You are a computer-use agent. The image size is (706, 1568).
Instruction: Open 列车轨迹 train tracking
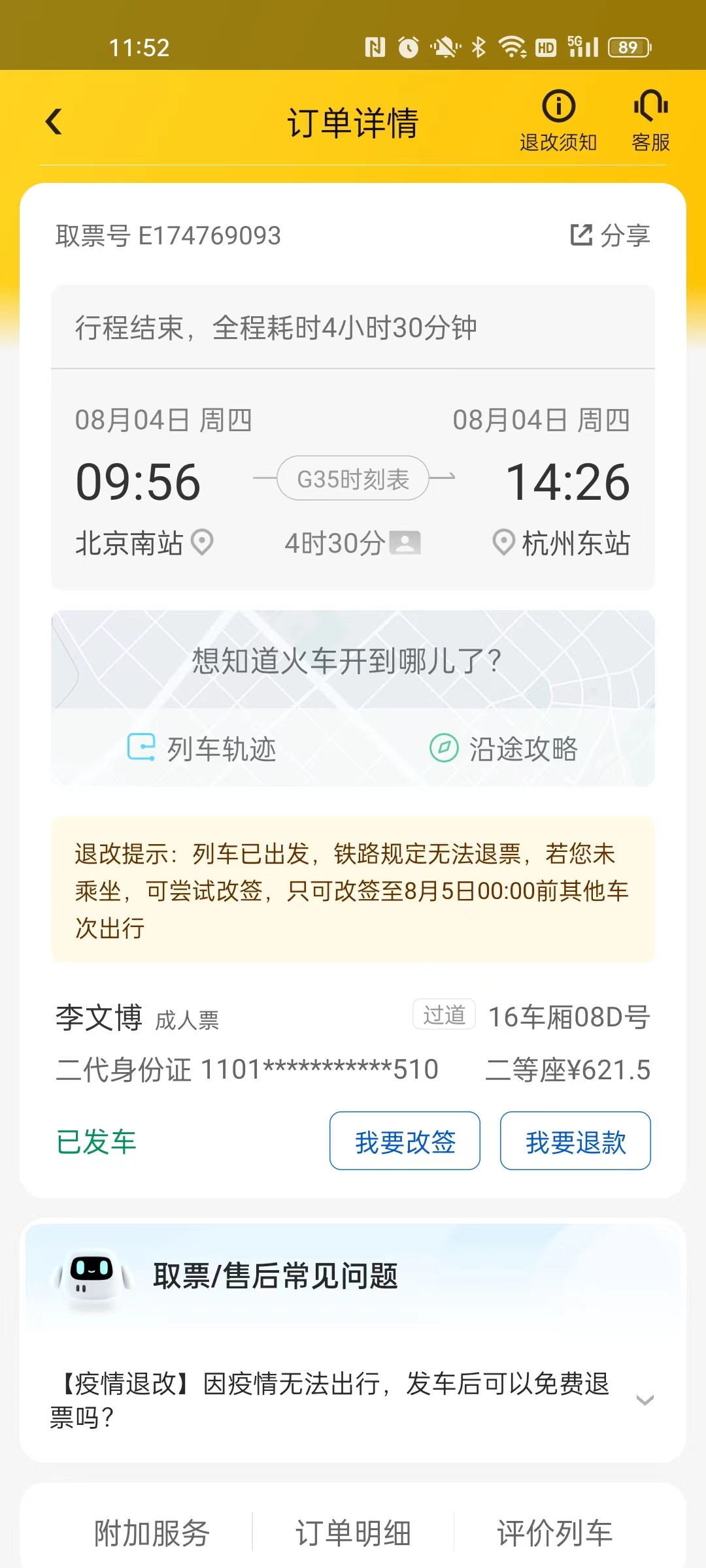tap(203, 749)
